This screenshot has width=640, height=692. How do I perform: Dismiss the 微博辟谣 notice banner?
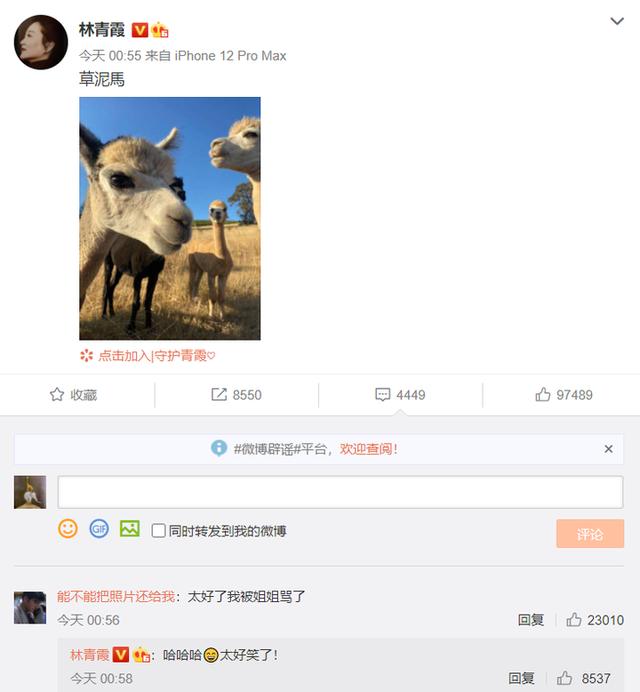pos(608,450)
